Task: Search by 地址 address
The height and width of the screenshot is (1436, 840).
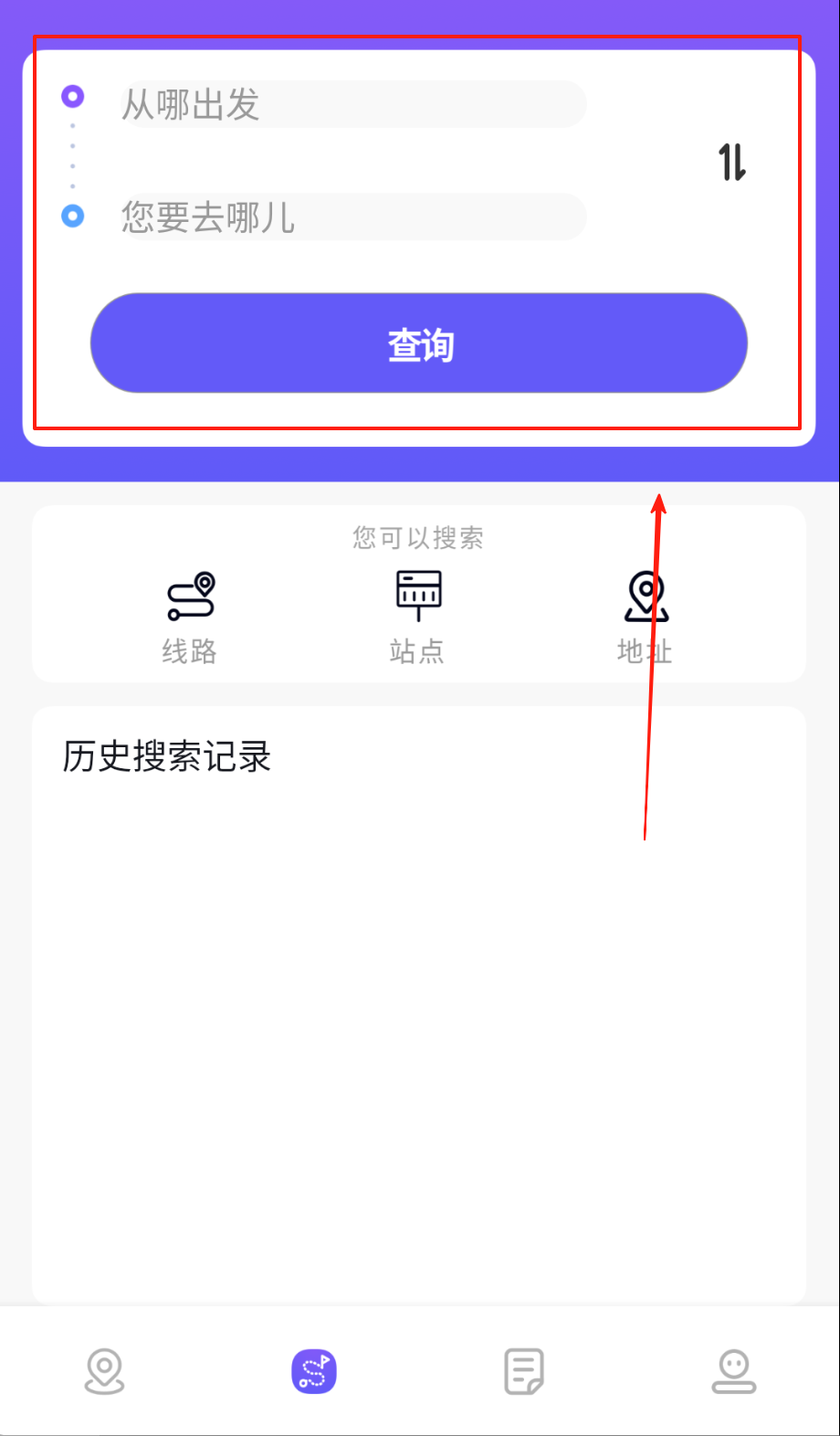Action: pyautogui.click(x=646, y=614)
